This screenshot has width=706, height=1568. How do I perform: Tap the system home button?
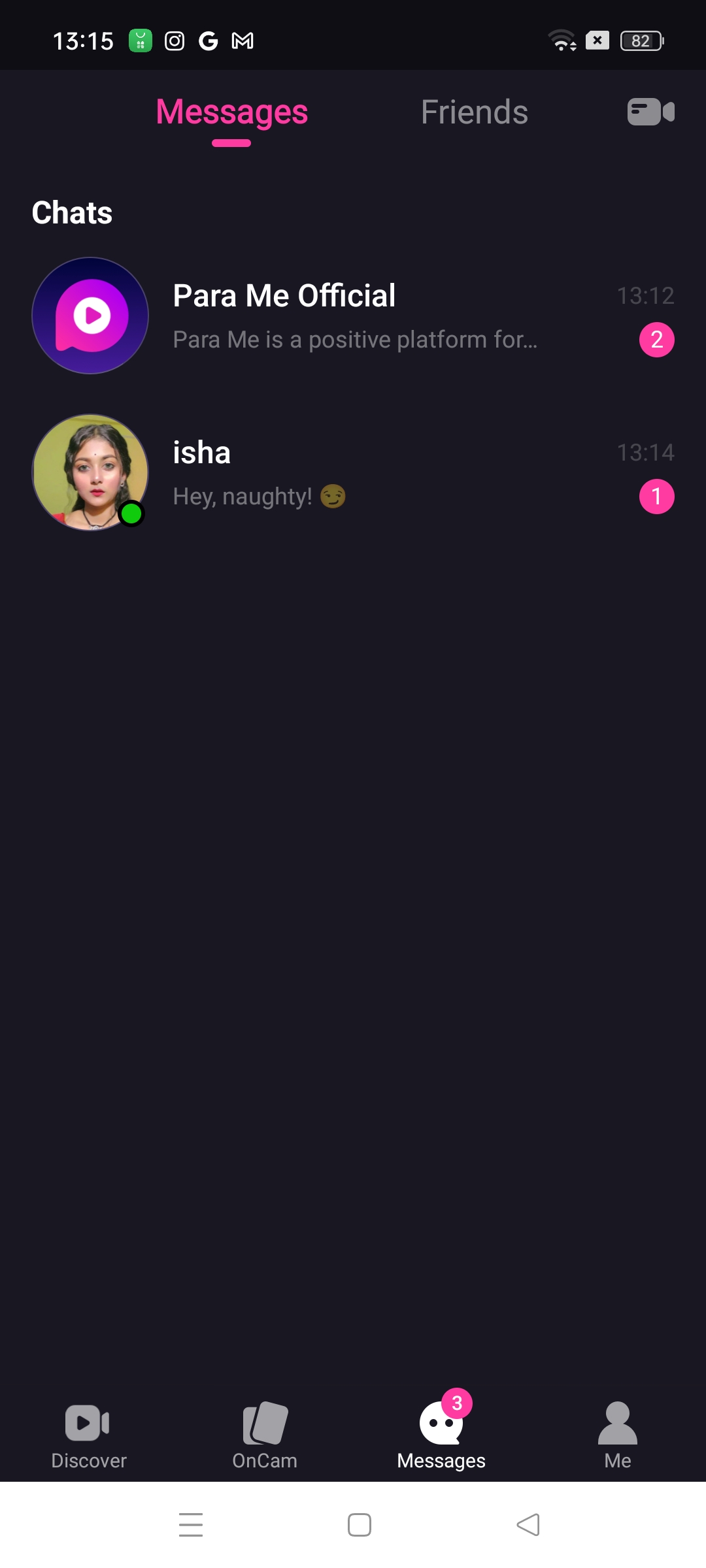(x=360, y=1525)
